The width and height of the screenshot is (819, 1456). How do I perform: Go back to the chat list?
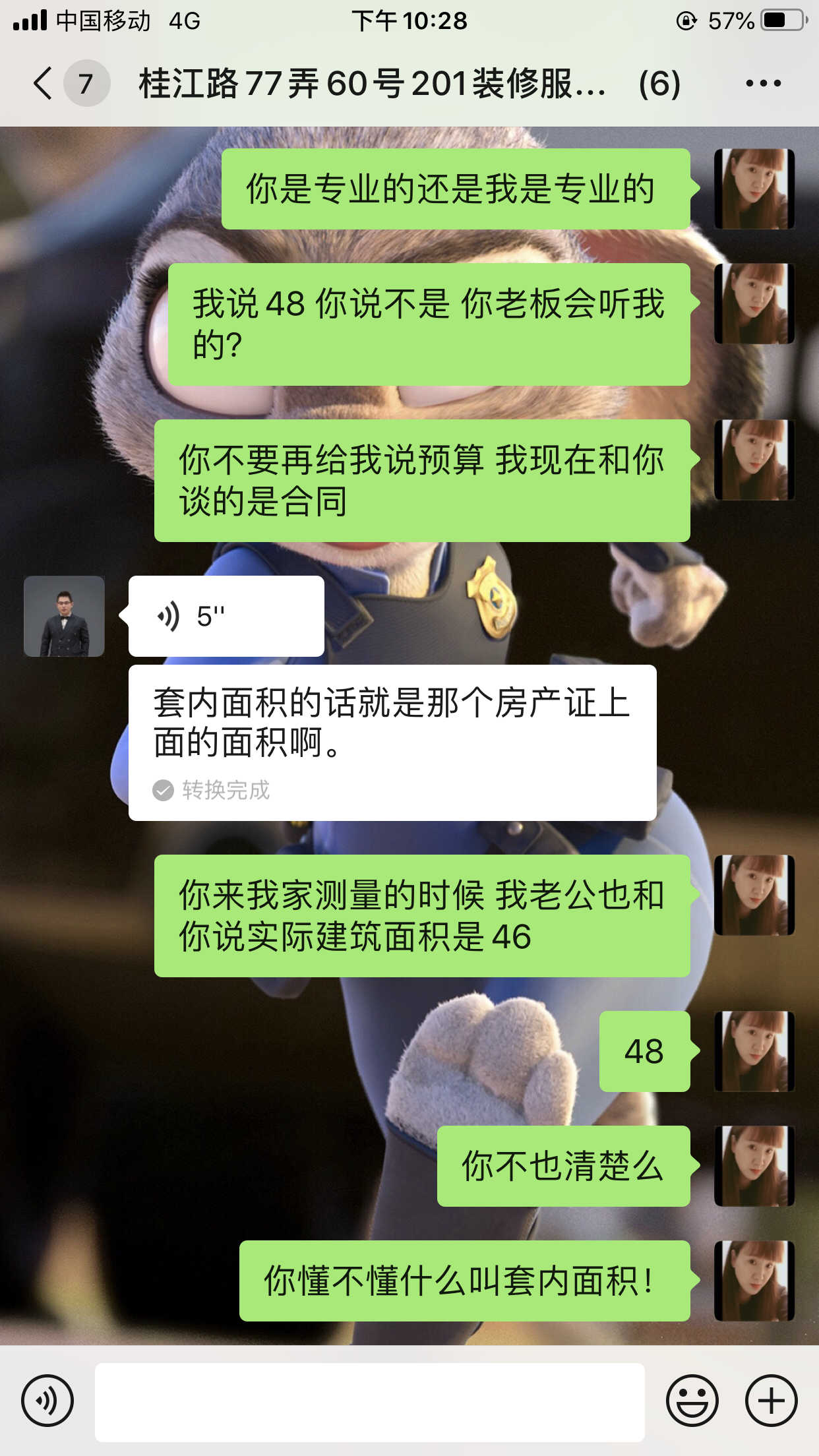click(x=44, y=84)
